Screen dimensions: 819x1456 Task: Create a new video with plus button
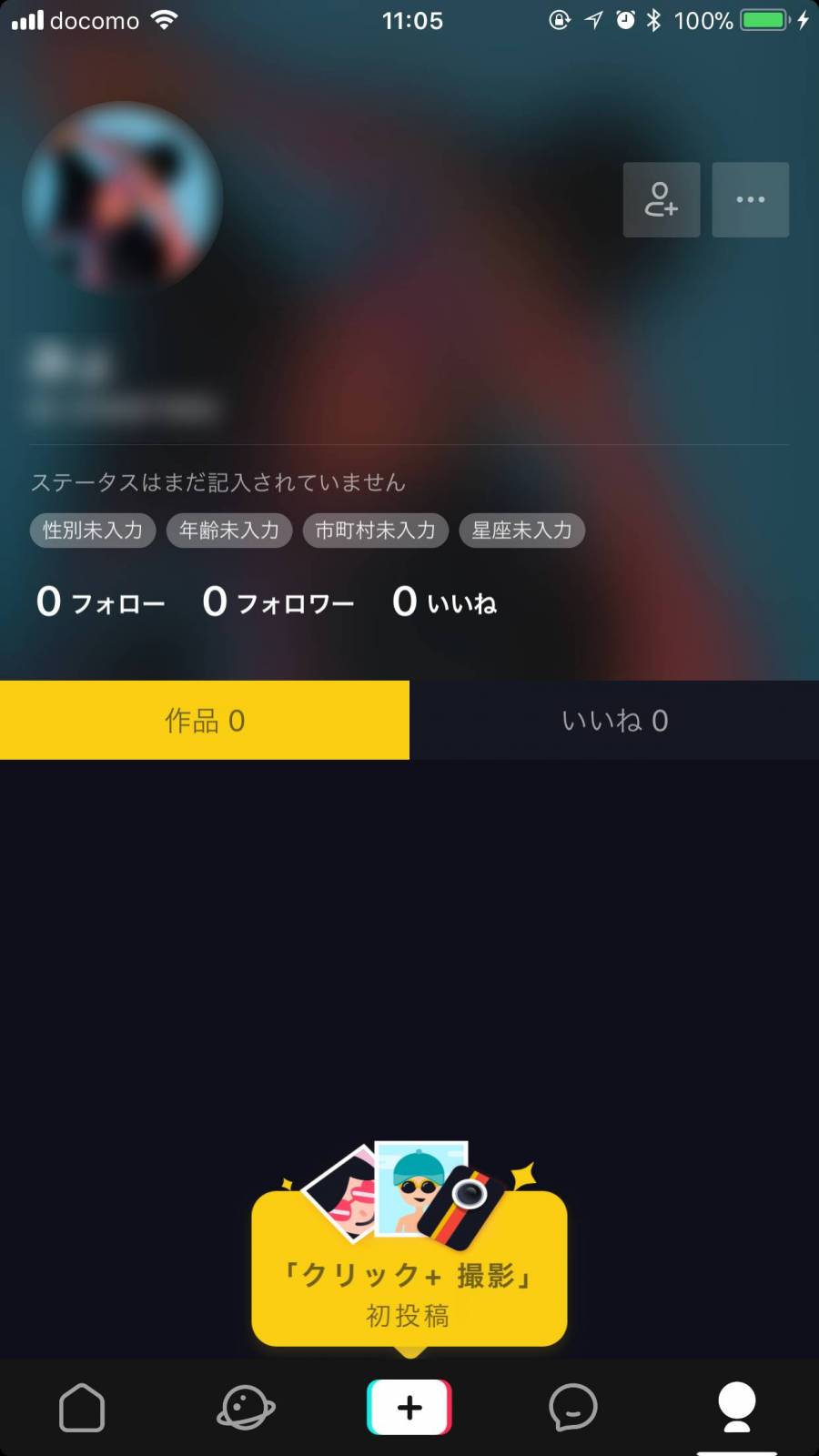(x=409, y=1408)
